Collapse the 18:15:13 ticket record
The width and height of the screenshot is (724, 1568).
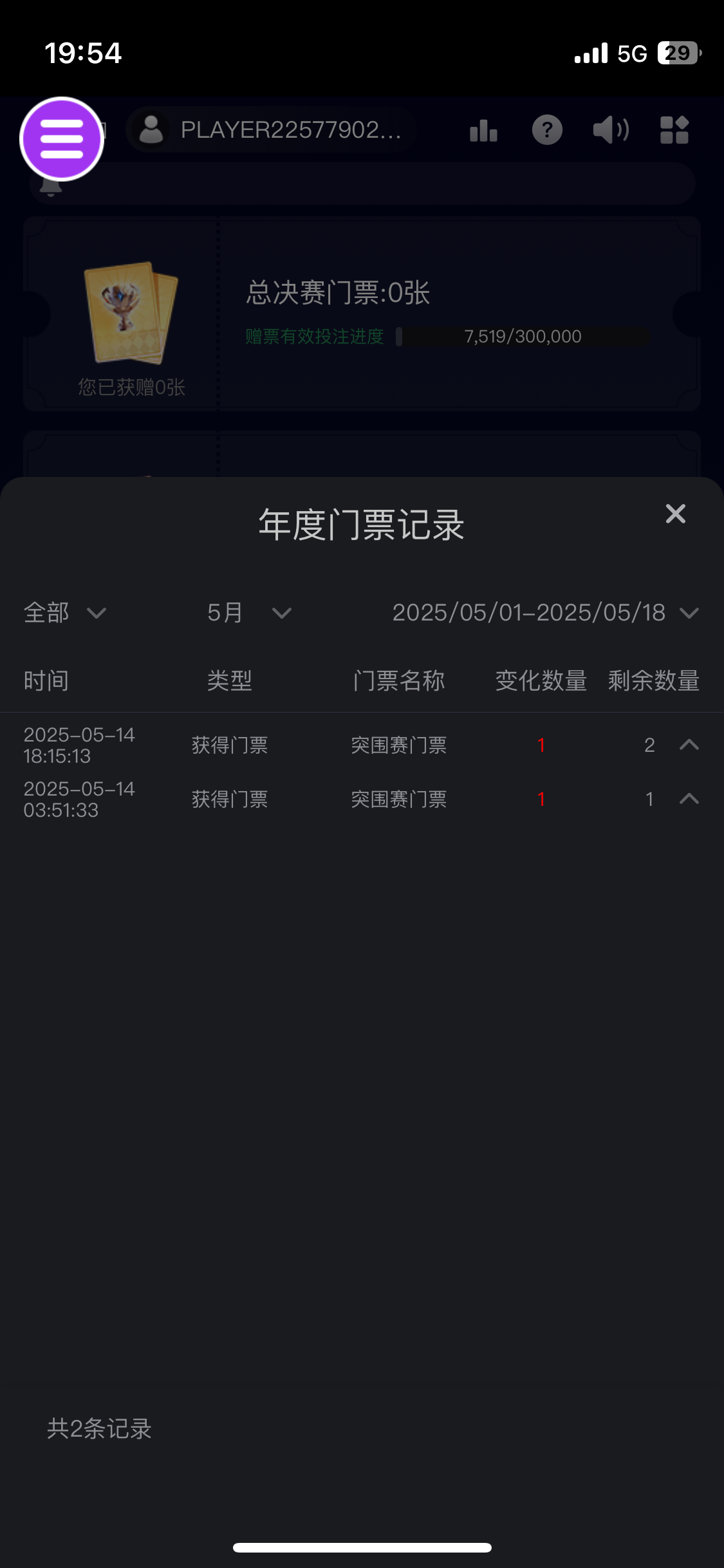[x=689, y=745]
